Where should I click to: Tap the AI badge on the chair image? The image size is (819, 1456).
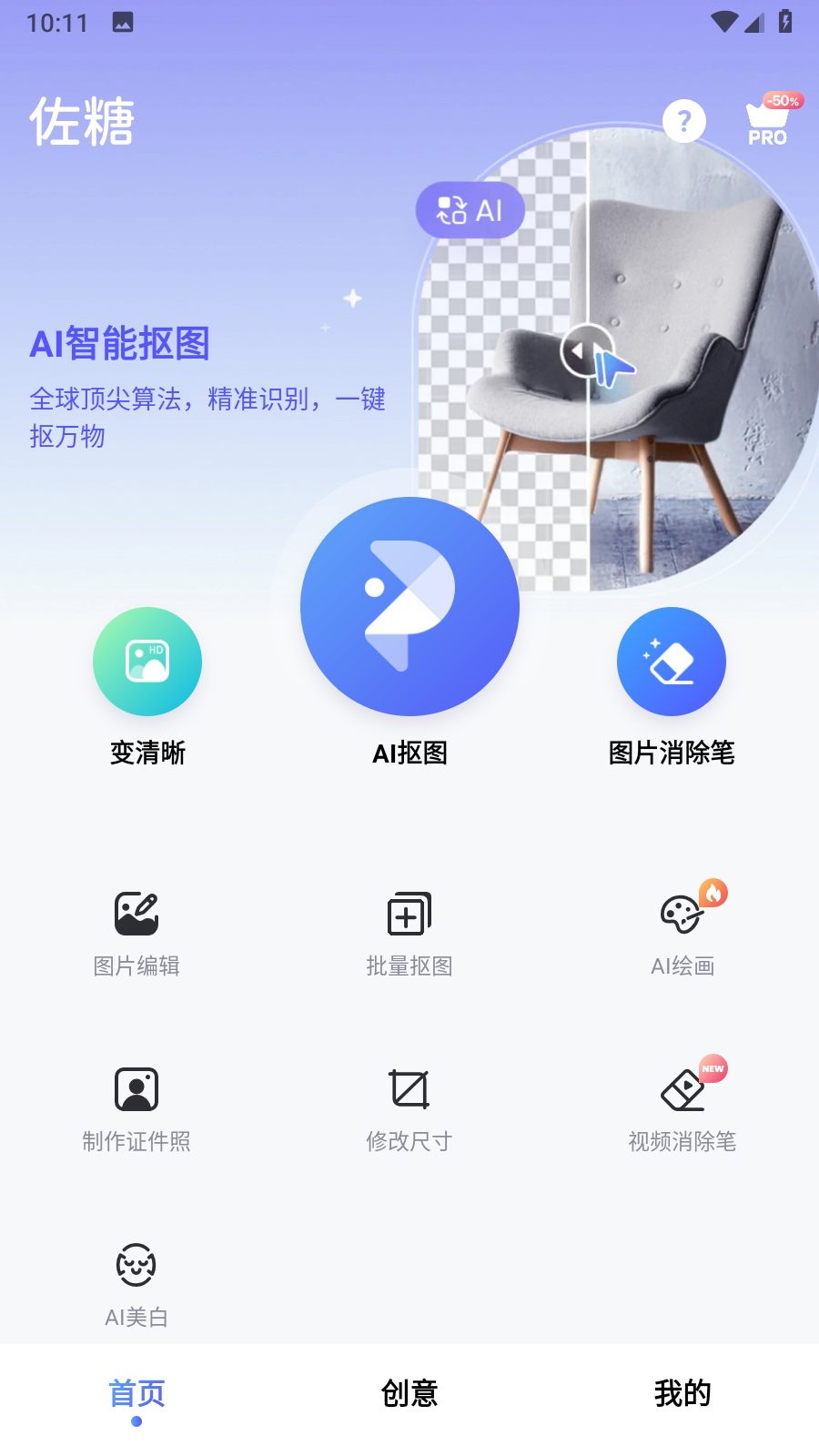(x=470, y=209)
